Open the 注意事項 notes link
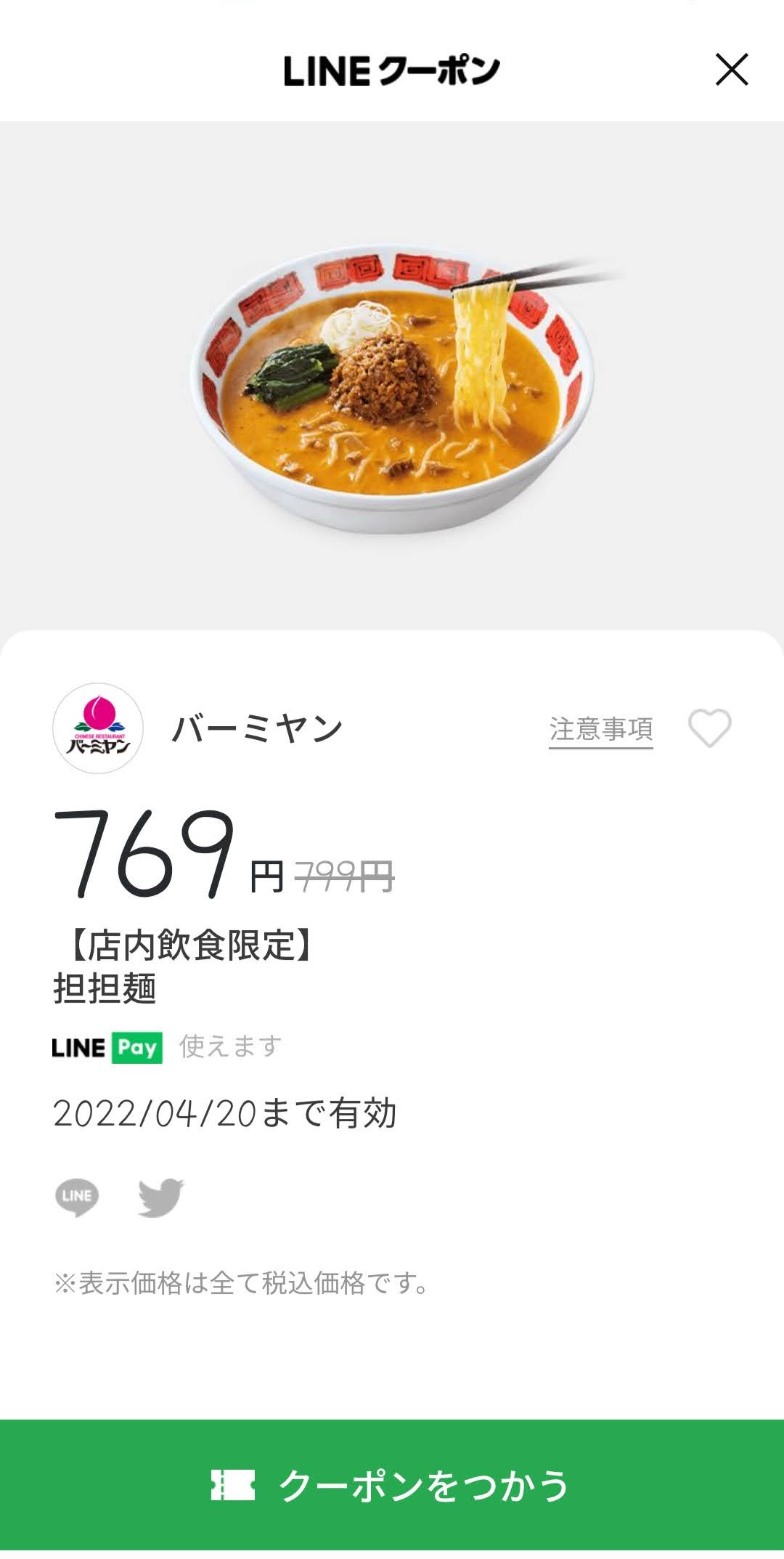784x1559 pixels. pyautogui.click(x=600, y=729)
